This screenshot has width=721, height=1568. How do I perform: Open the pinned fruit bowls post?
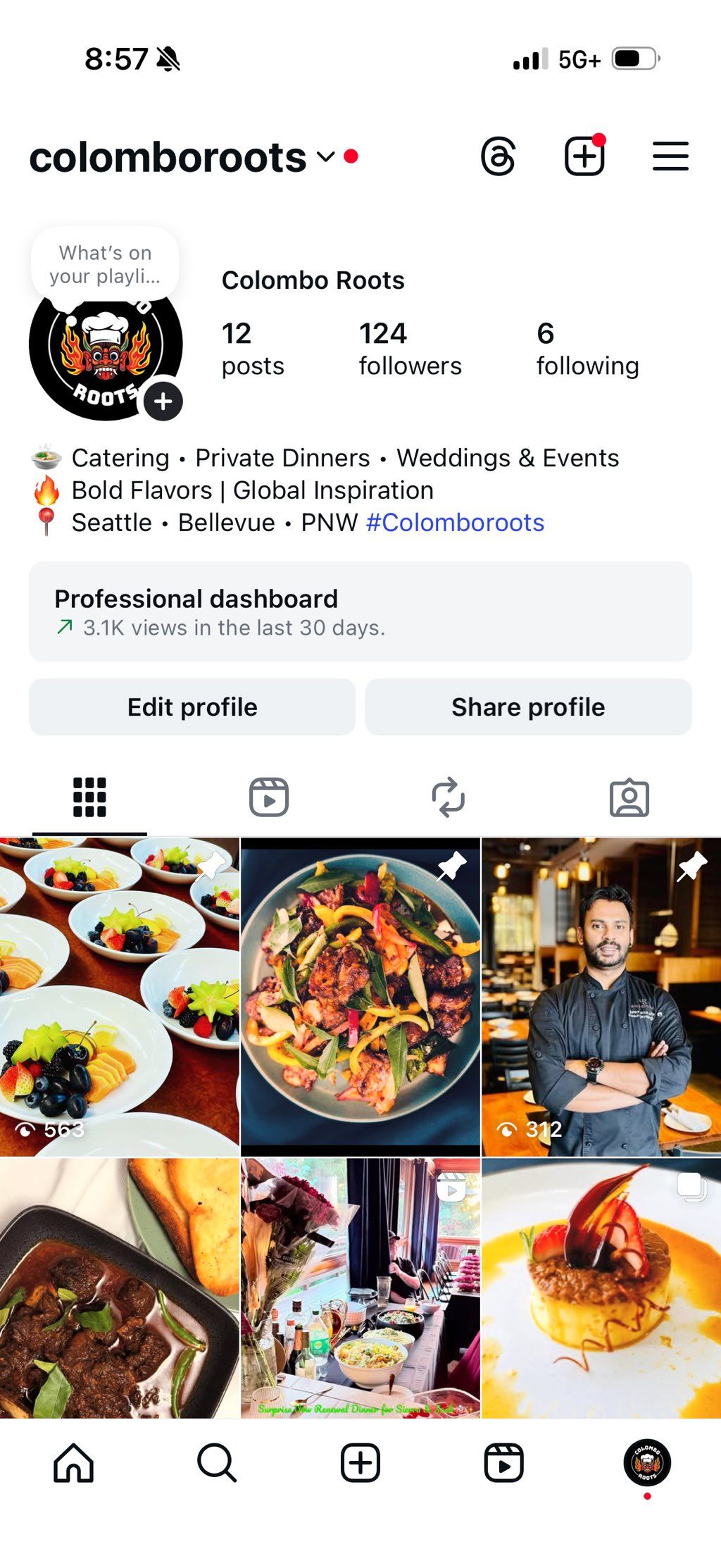(x=119, y=997)
